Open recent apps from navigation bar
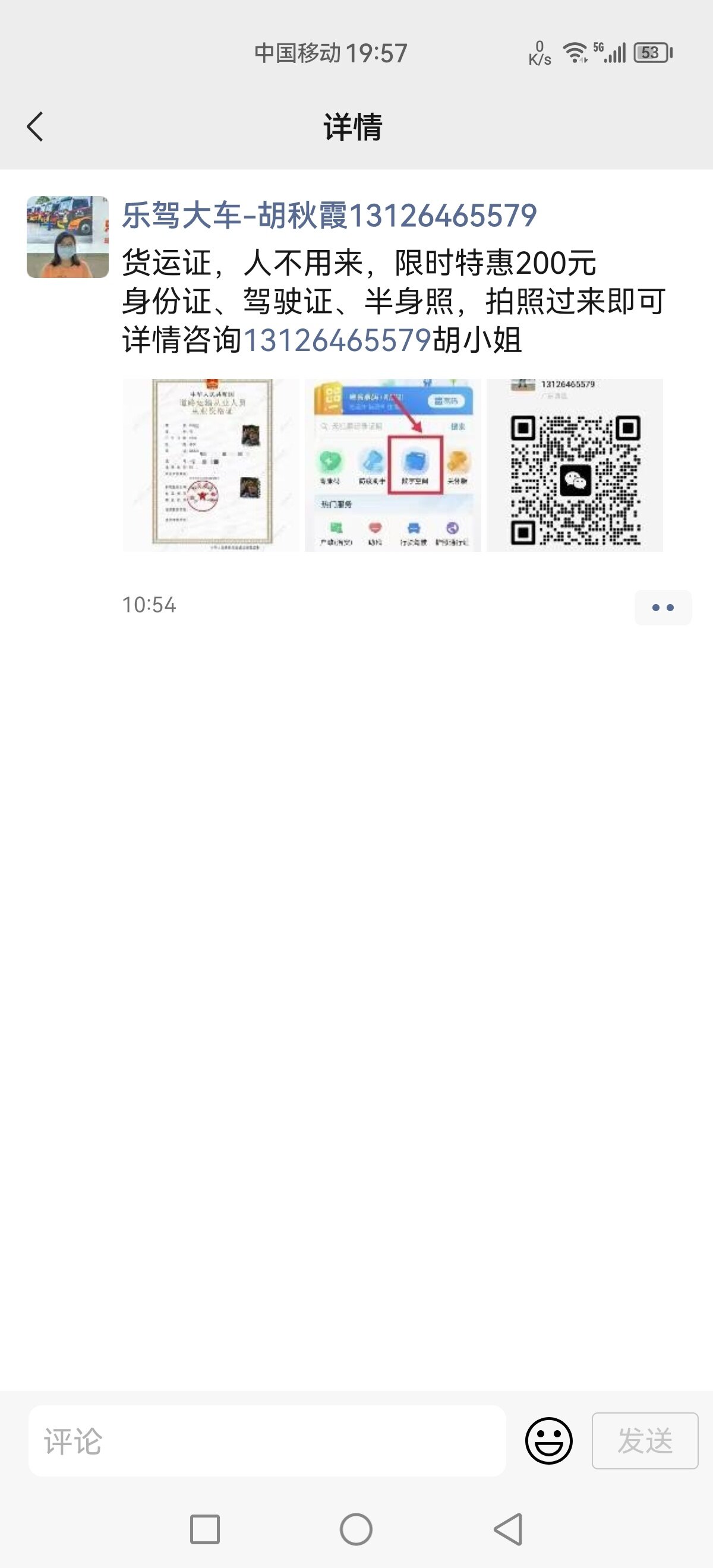The image size is (713, 1568). [204, 1529]
